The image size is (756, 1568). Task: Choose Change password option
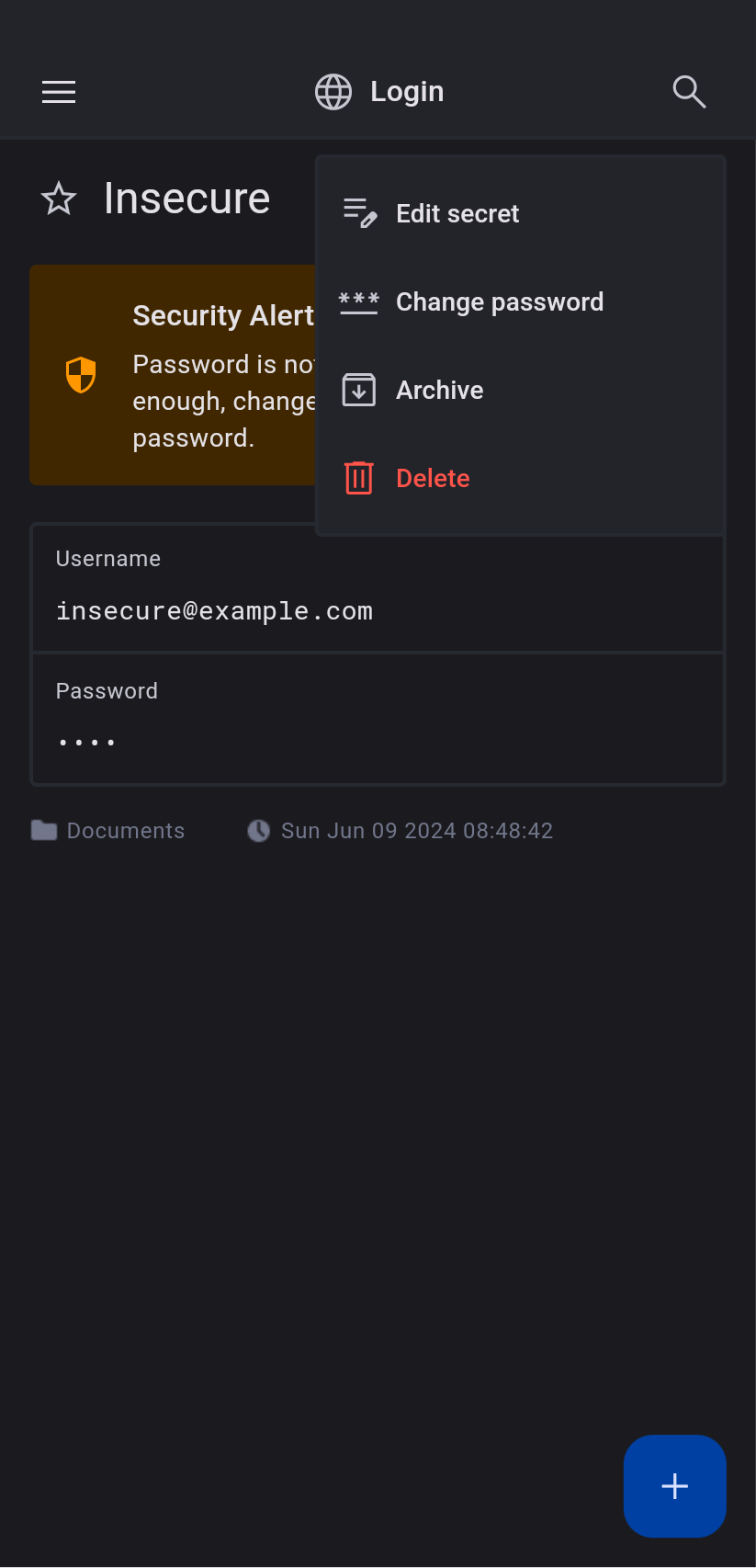(x=499, y=301)
